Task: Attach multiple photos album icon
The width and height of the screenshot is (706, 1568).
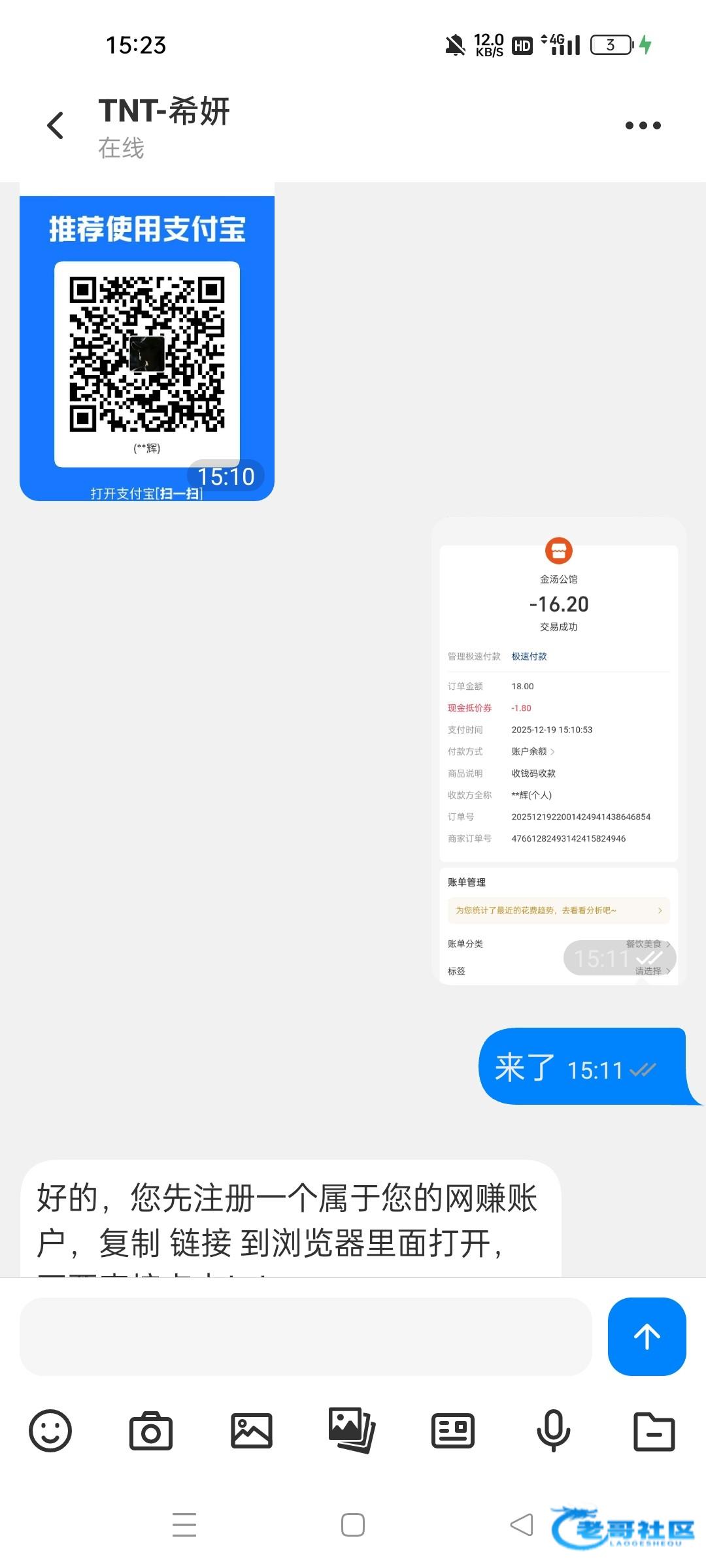Action: pos(352,1431)
